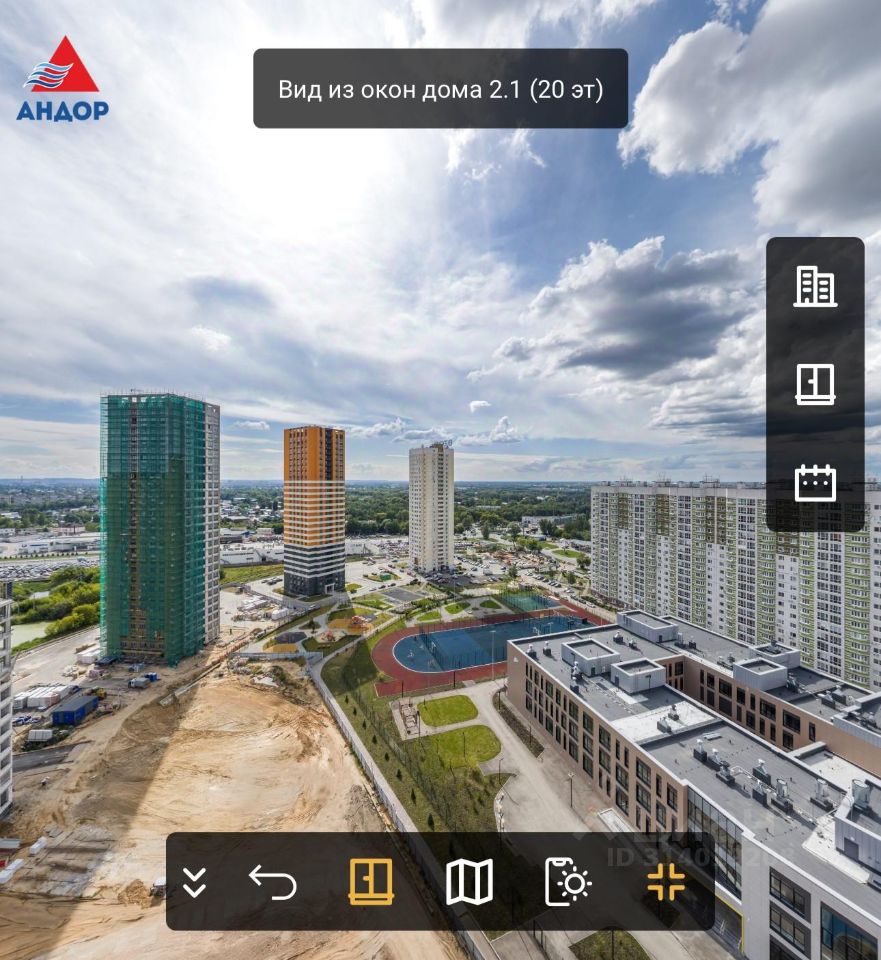The height and width of the screenshot is (960, 881).
Task: Open the highlighted floor plan icon in the bottom toolbar
Action: tap(371, 882)
